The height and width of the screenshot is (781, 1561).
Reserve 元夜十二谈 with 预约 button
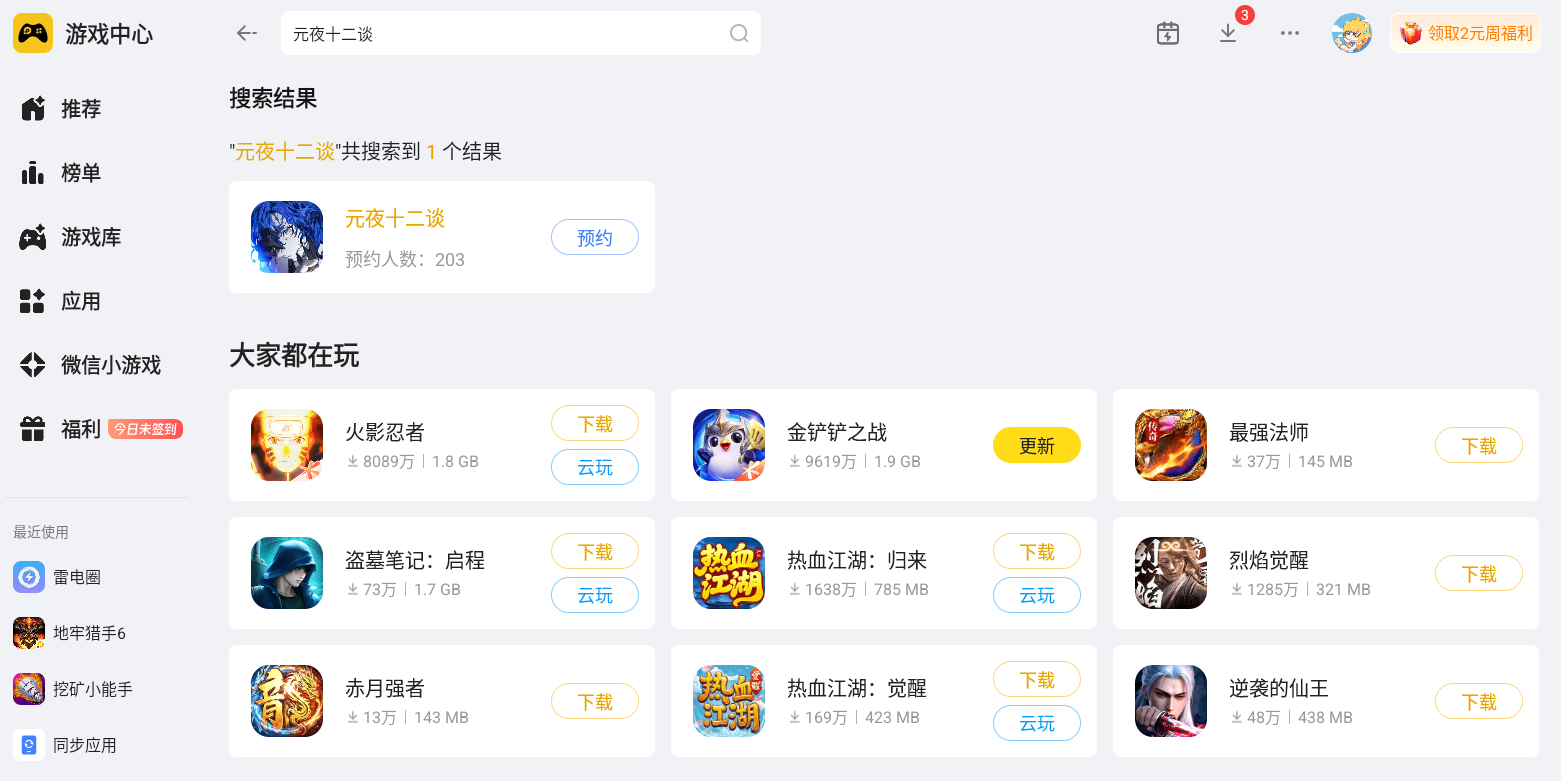pyautogui.click(x=595, y=237)
